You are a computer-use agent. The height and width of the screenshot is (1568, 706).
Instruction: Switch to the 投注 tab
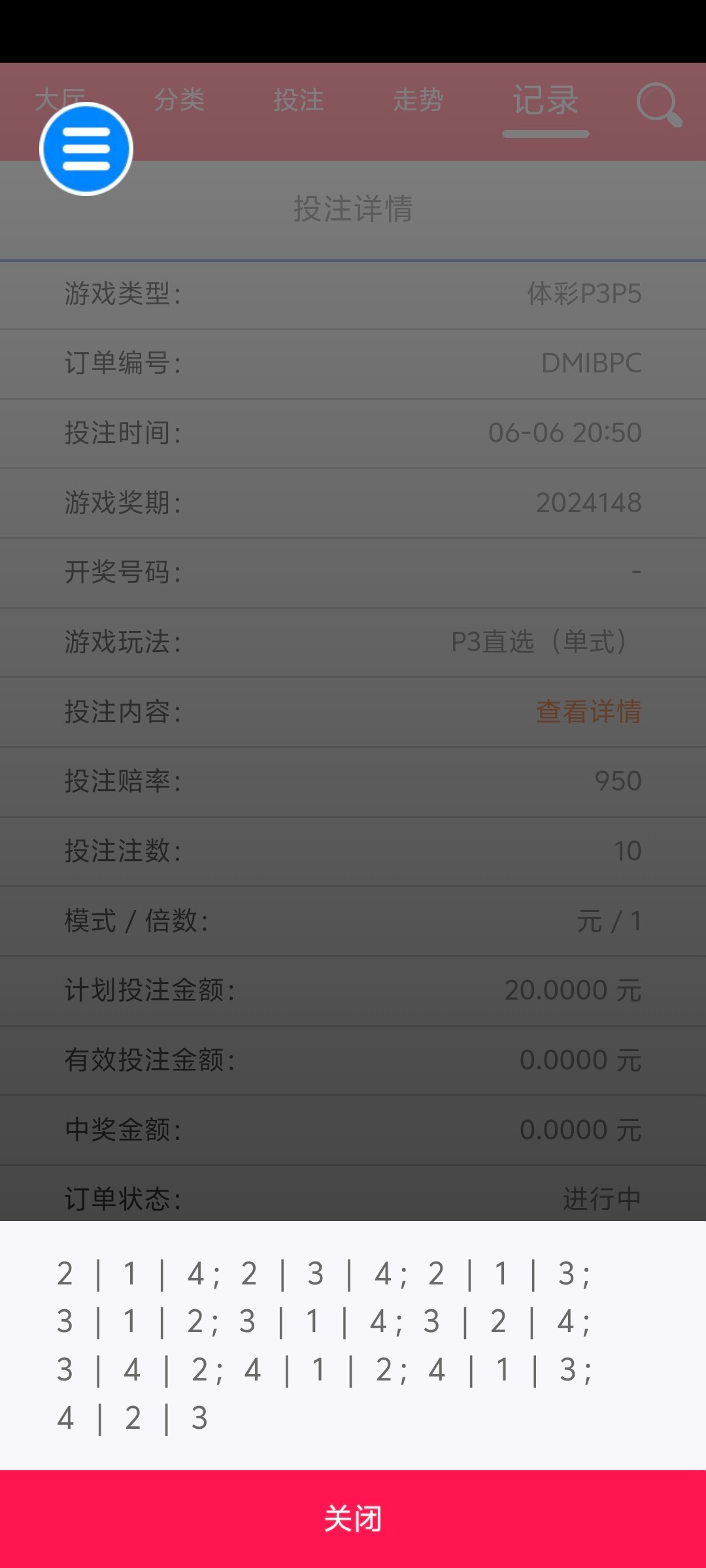click(x=299, y=101)
